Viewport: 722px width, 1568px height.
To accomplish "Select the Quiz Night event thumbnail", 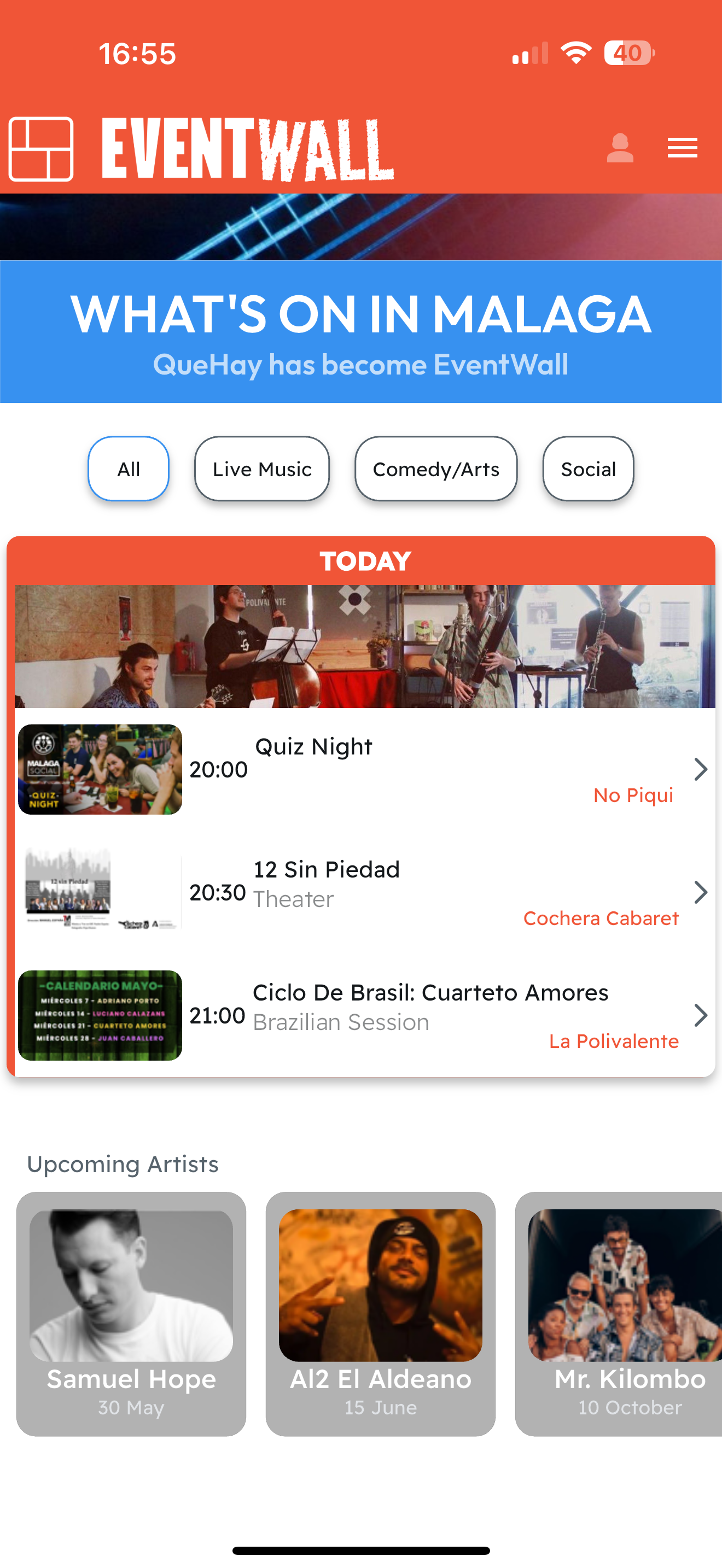I will [99, 768].
